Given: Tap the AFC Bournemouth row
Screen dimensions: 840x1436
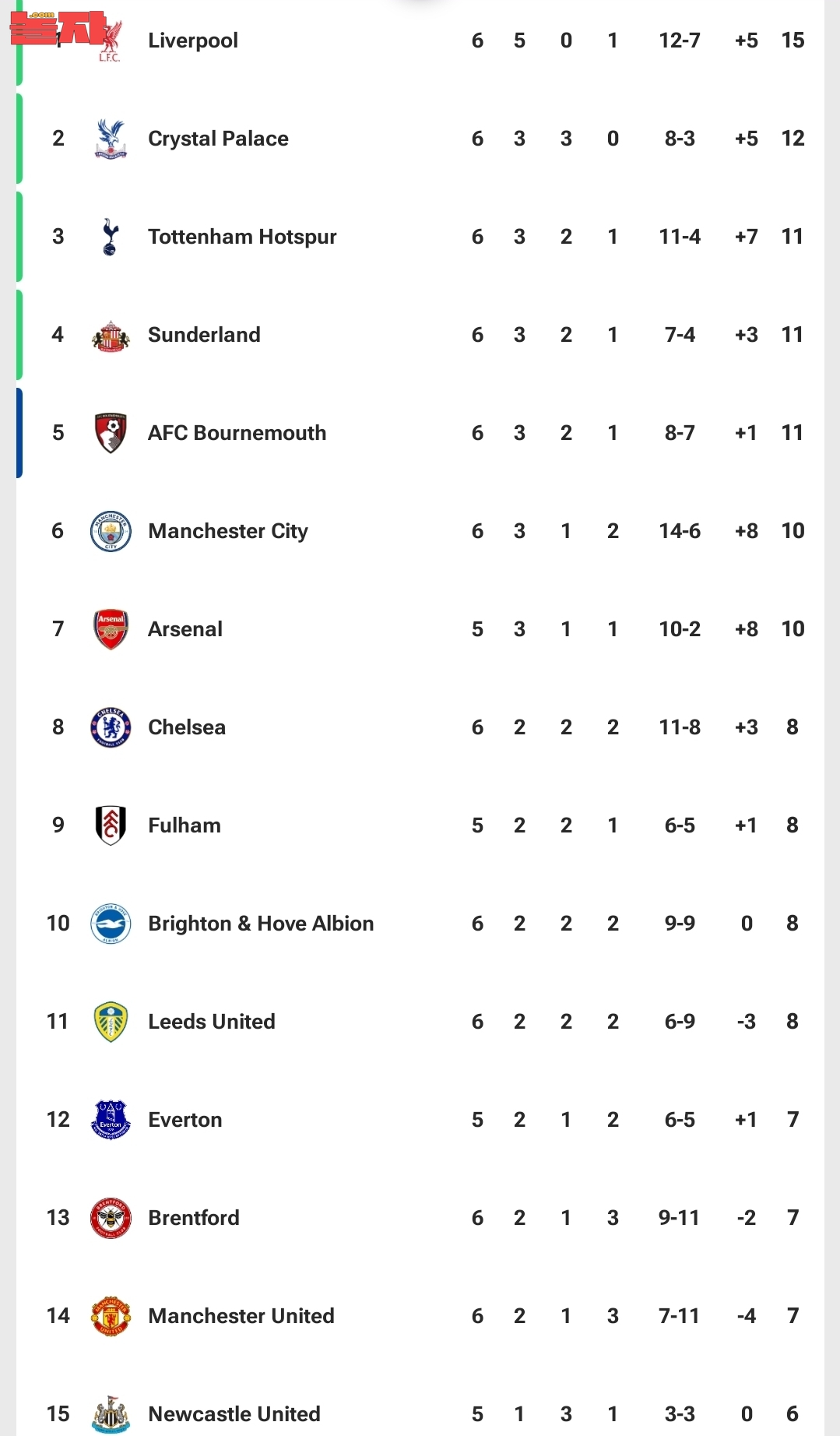Looking at the screenshot, I should (420, 433).
